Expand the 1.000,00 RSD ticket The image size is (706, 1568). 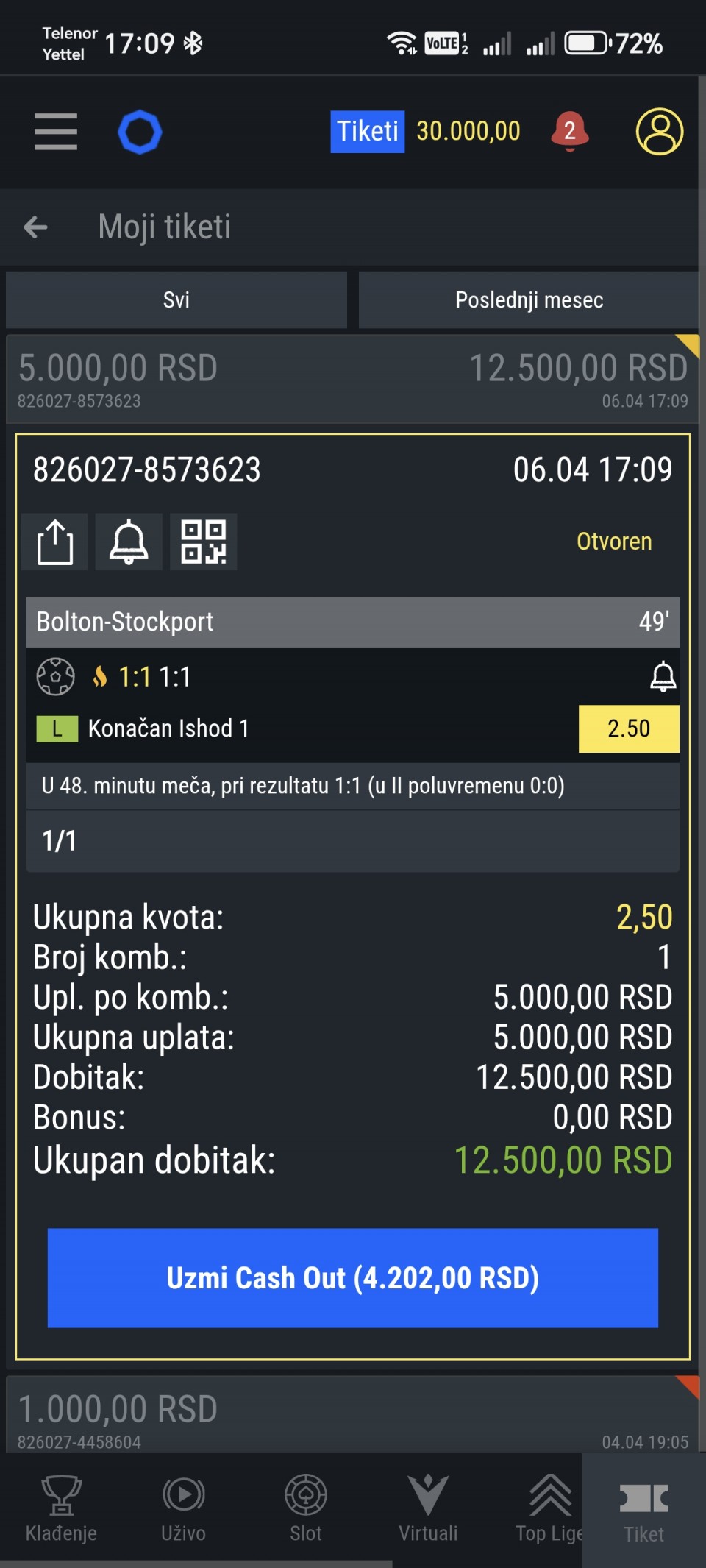(352, 1416)
